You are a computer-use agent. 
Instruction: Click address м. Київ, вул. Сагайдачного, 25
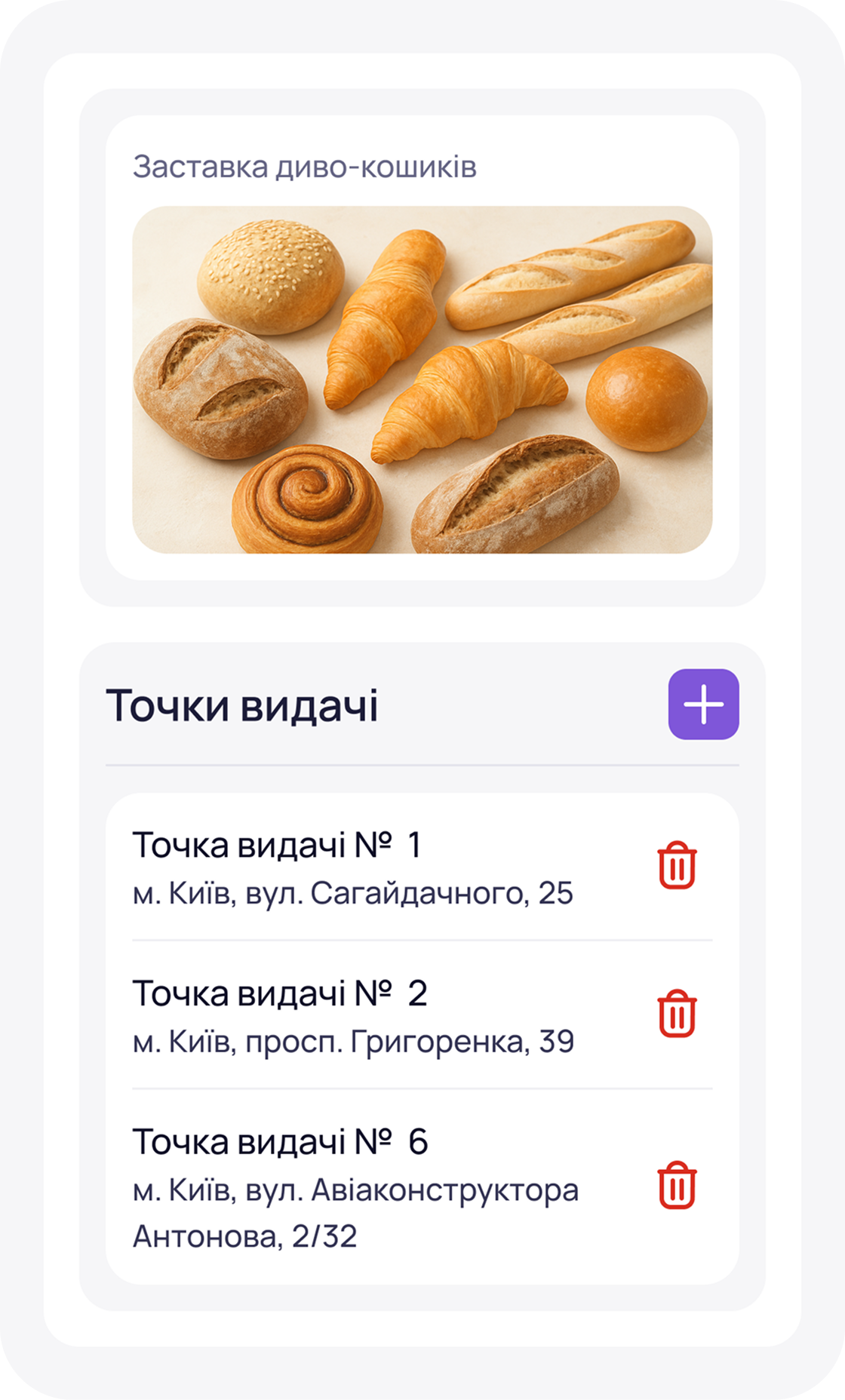click(352, 892)
